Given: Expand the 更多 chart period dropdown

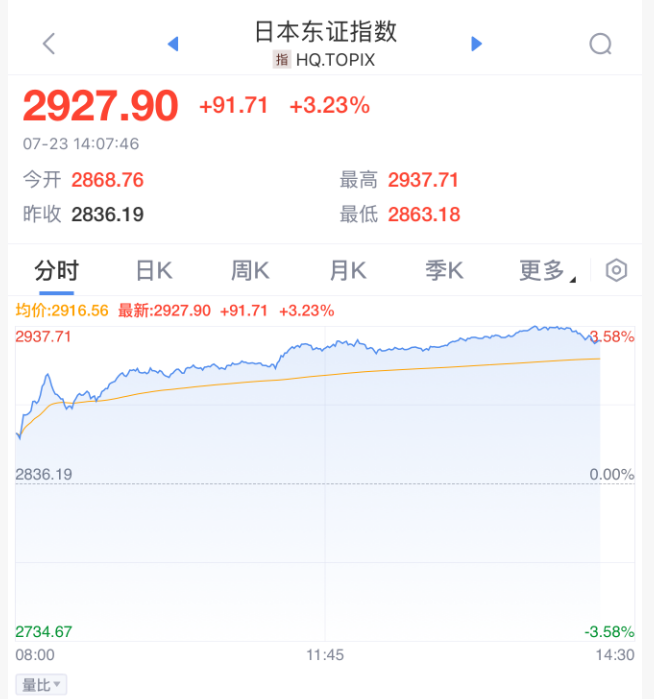Looking at the screenshot, I should pos(546,270).
